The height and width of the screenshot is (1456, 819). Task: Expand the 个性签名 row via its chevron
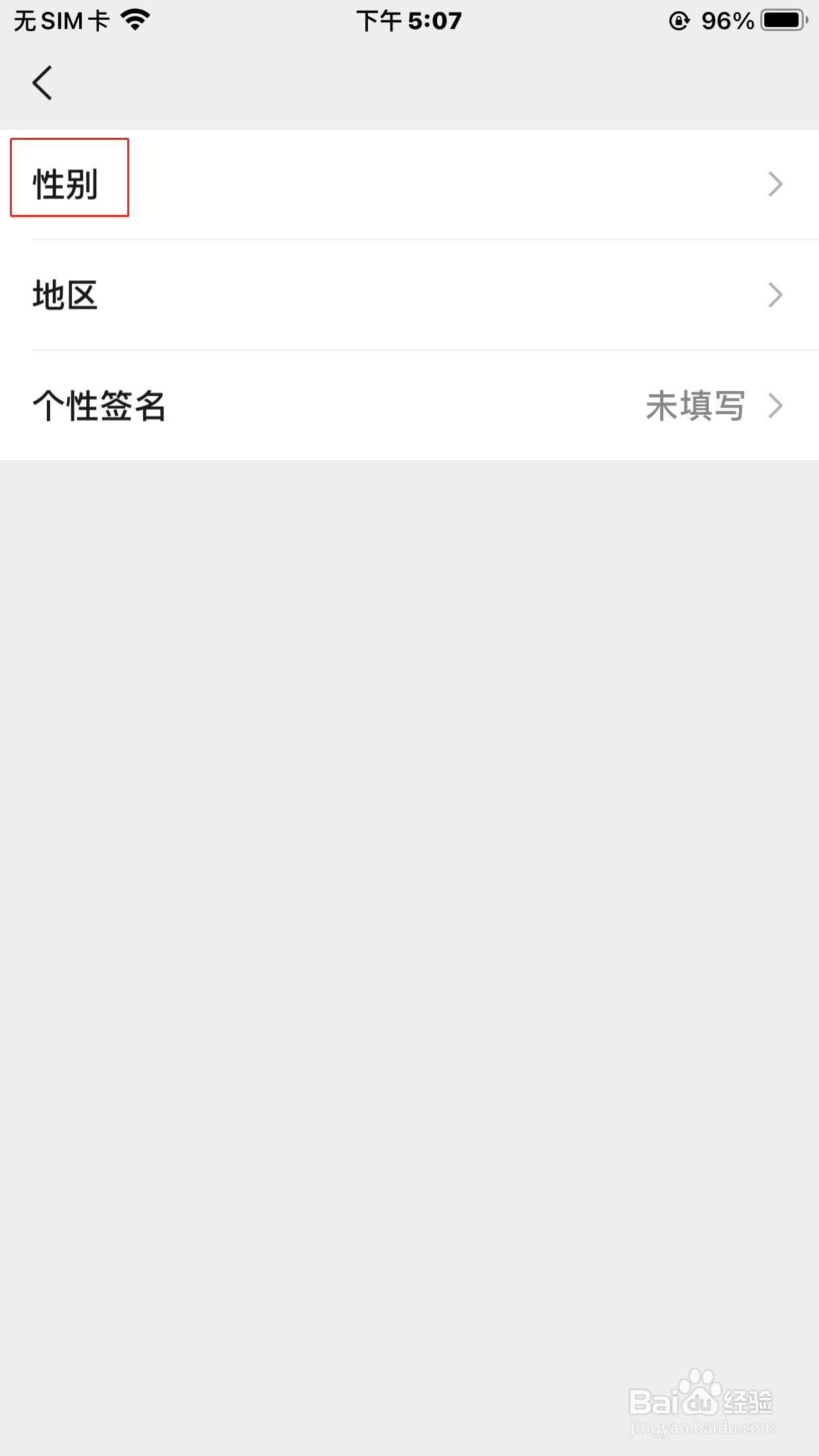click(x=775, y=406)
